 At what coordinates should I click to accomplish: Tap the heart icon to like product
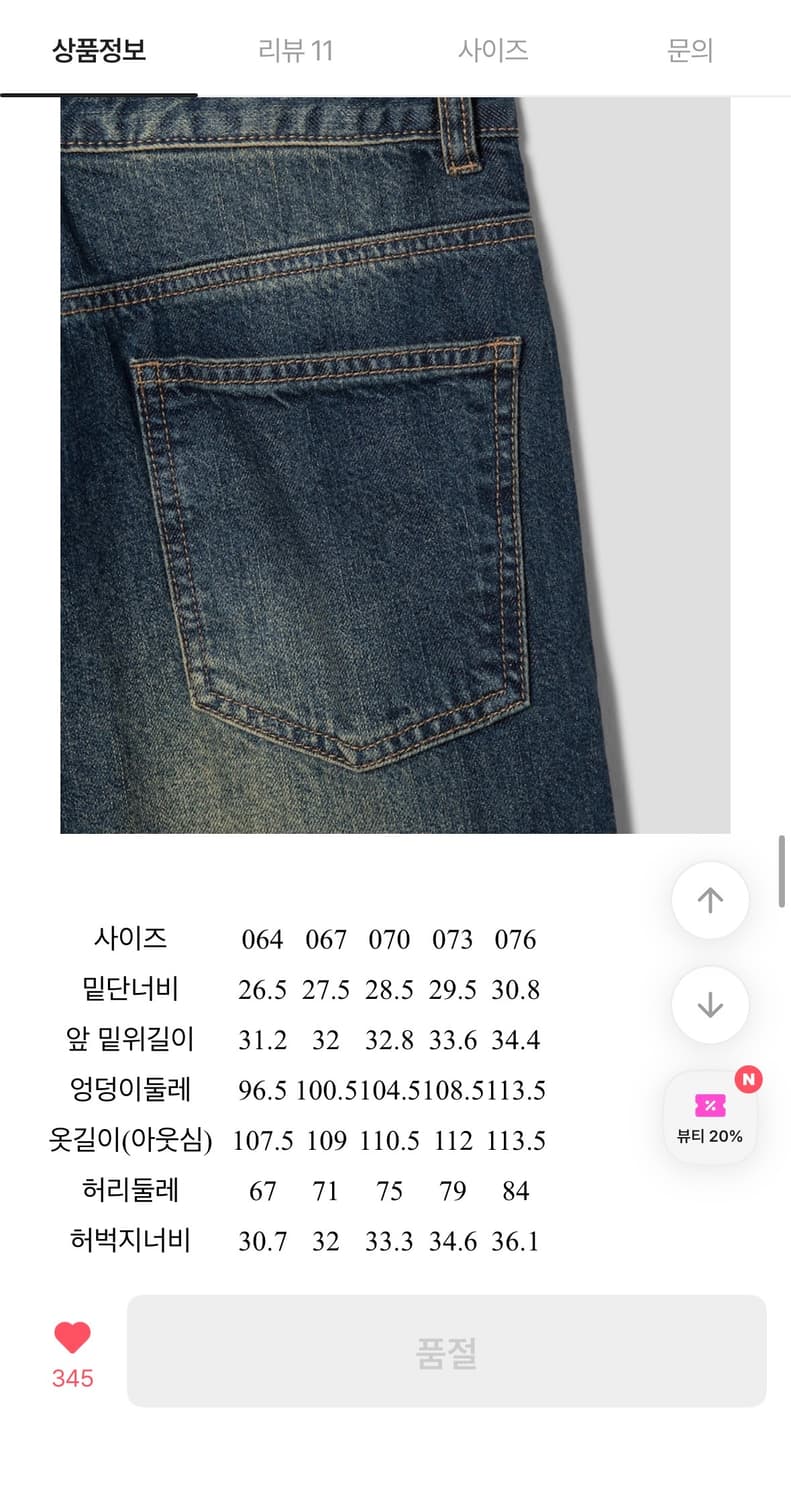click(71, 1335)
